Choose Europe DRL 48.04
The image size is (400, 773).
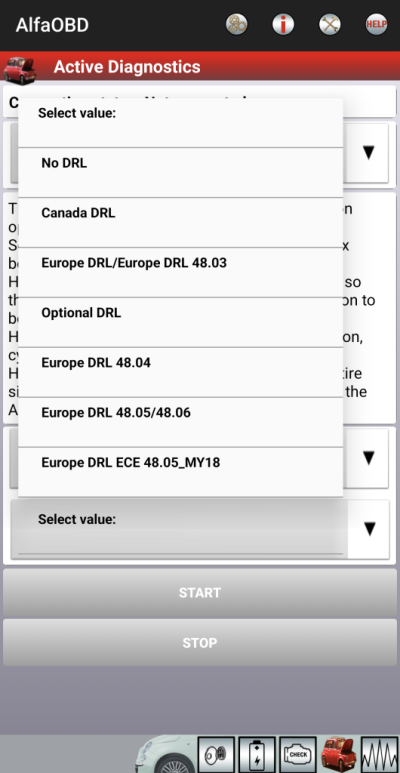[x=181, y=372]
